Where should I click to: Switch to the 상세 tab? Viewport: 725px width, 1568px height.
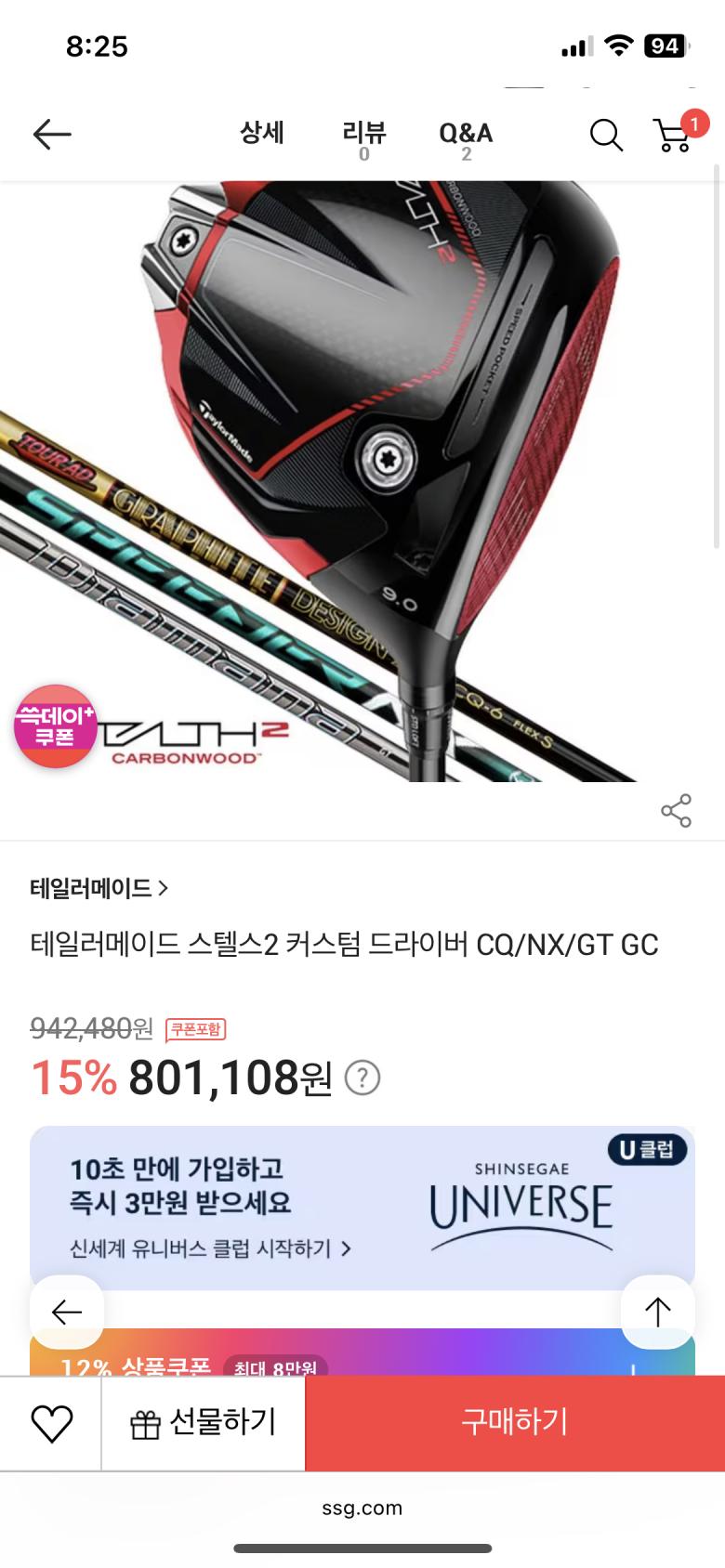point(261,133)
